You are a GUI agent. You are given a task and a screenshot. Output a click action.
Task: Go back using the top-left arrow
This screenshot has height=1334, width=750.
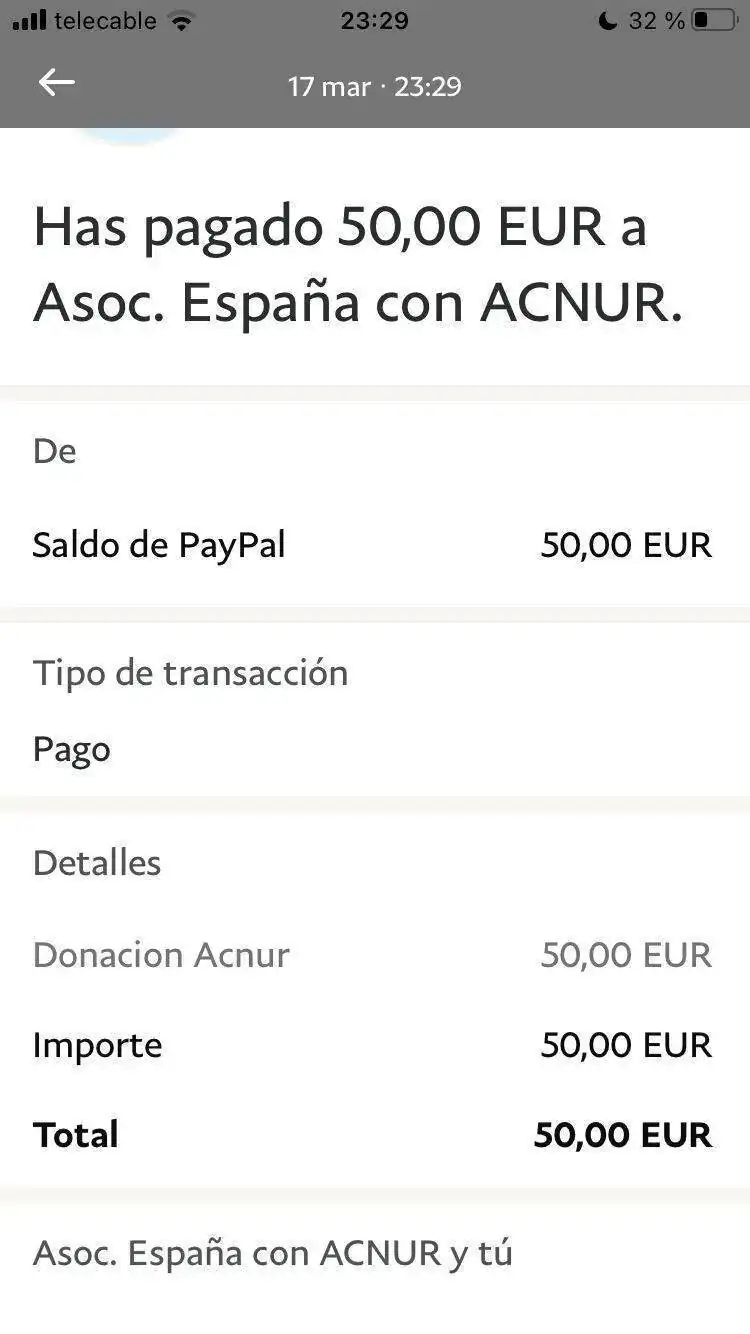pyautogui.click(x=56, y=83)
